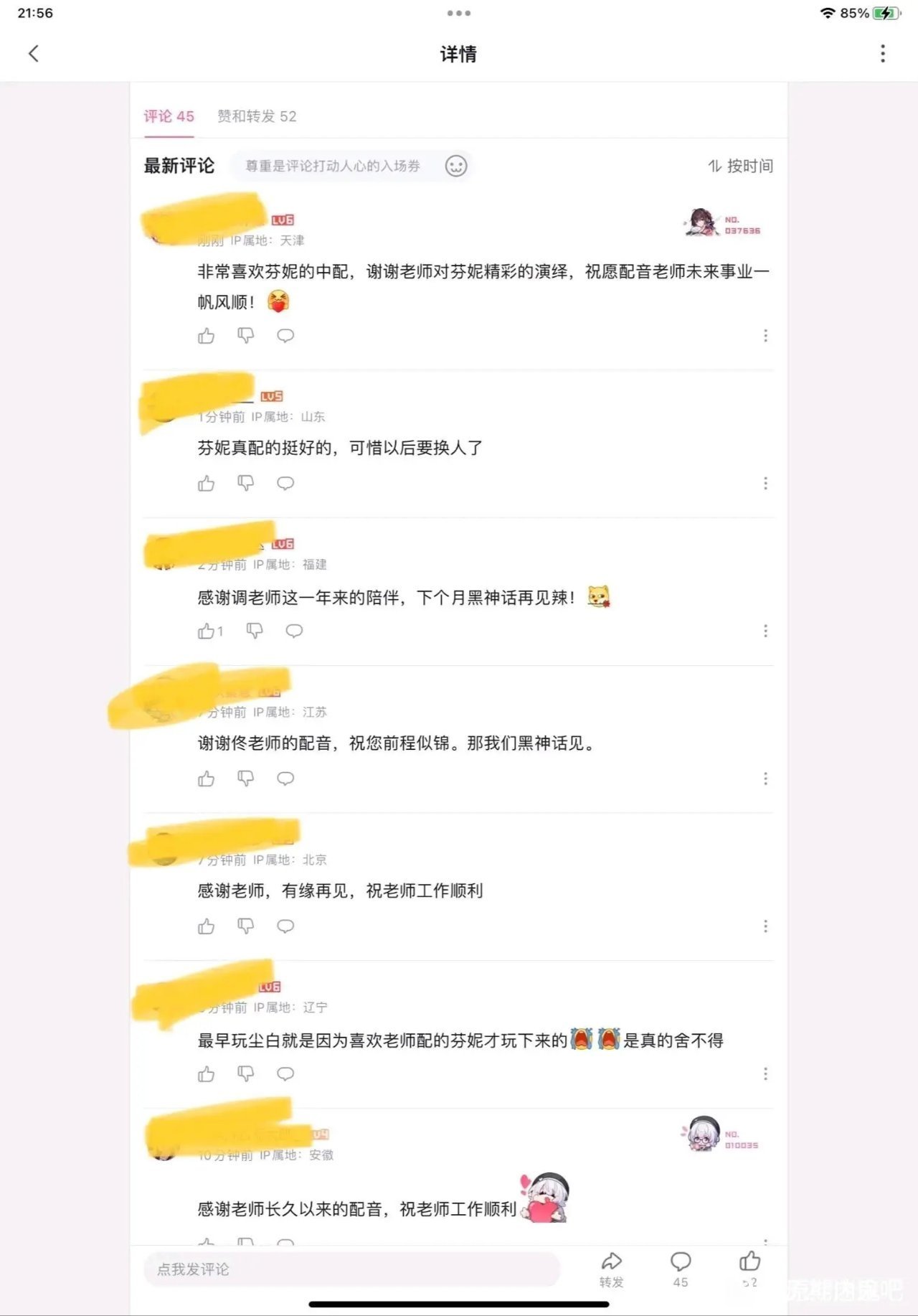Open the top-right overflow menu
The width and height of the screenshot is (918, 1316).
[x=882, y=53]
